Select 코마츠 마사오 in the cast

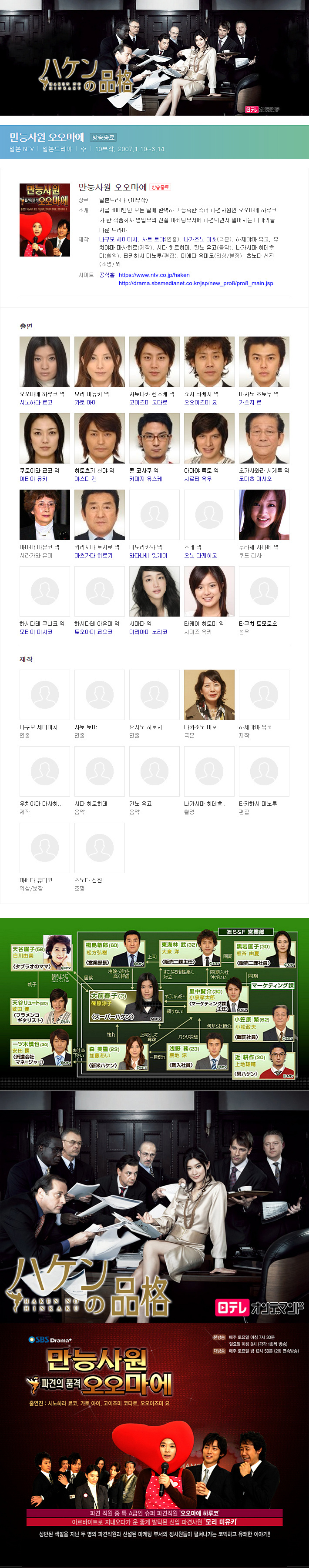click(255, 479)
